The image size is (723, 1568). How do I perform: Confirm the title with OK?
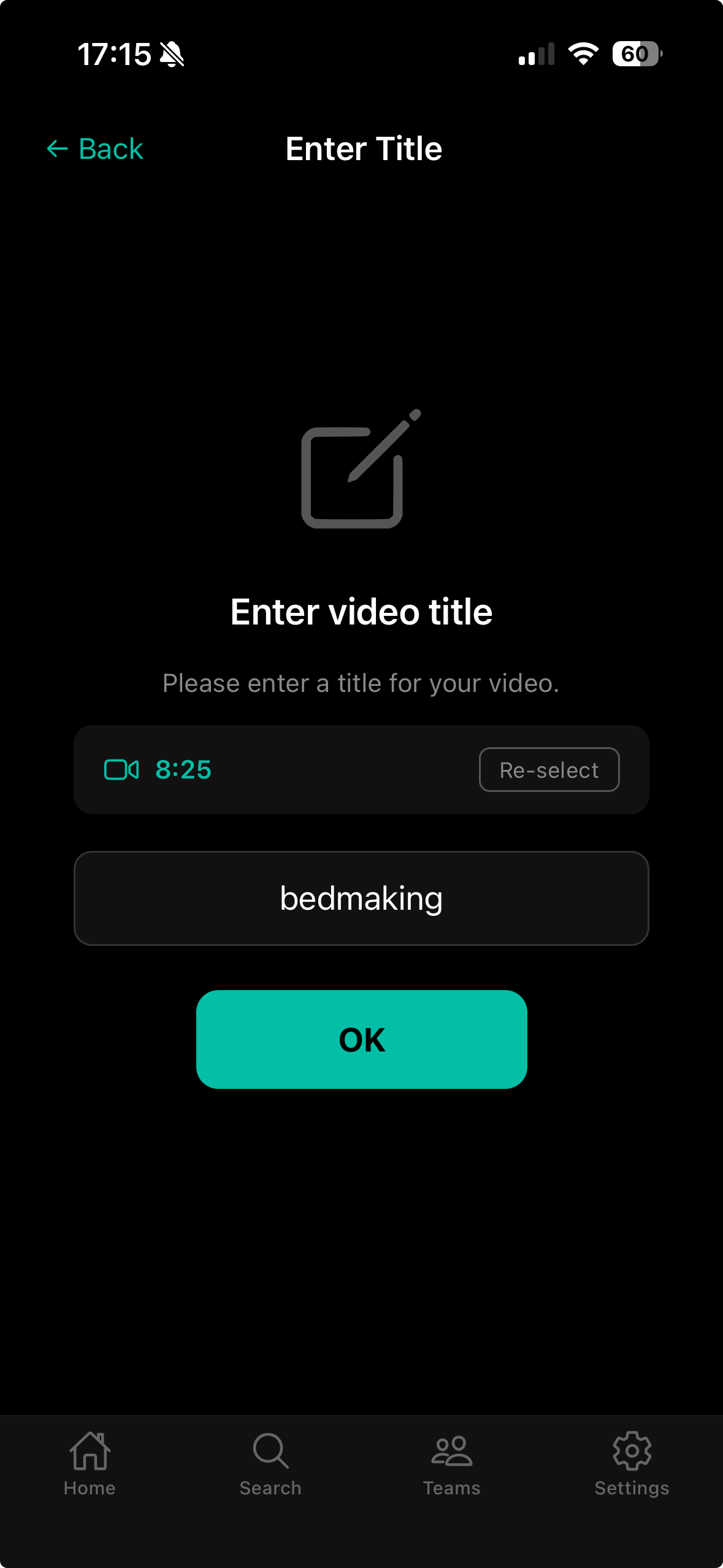(x=361, y=1040)
